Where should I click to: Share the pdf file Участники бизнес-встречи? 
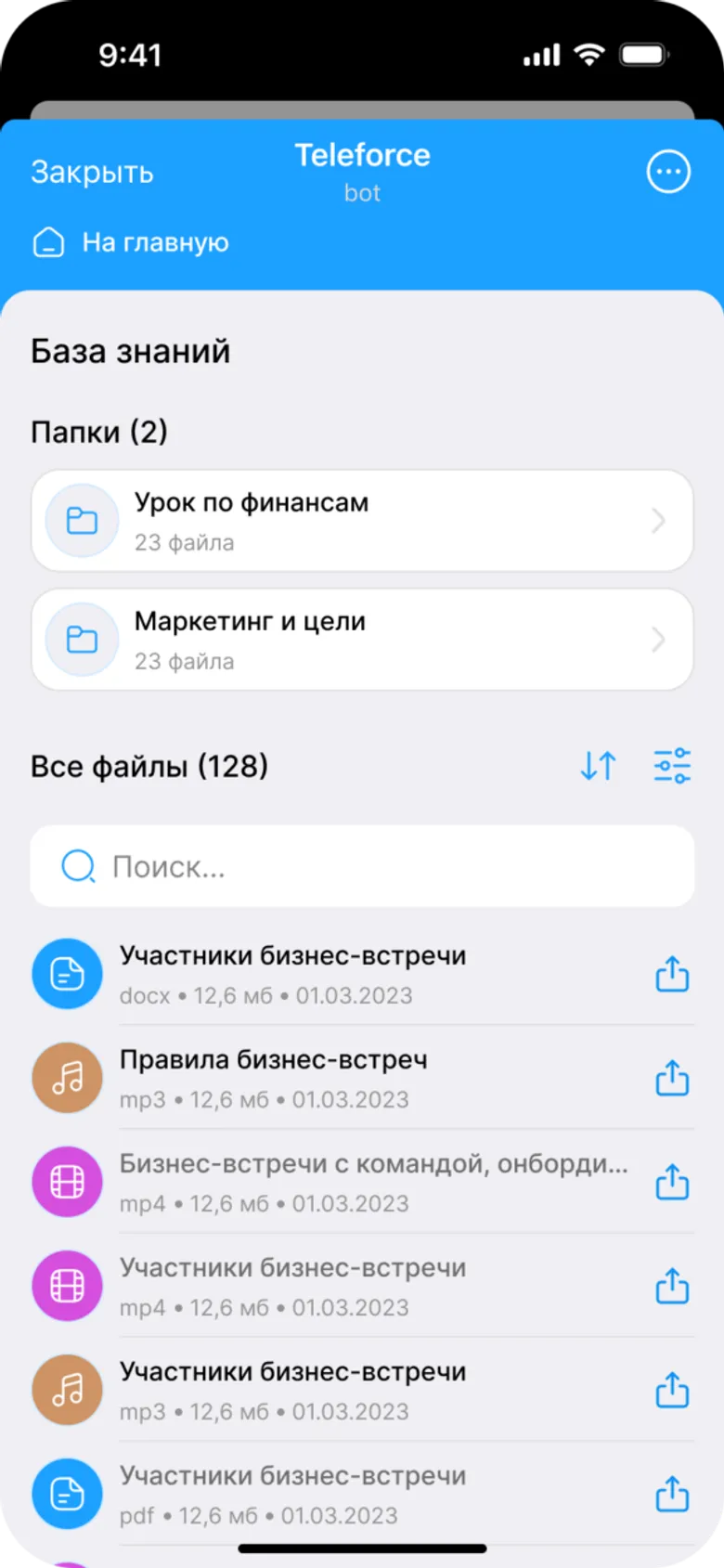click(672, 1495)
